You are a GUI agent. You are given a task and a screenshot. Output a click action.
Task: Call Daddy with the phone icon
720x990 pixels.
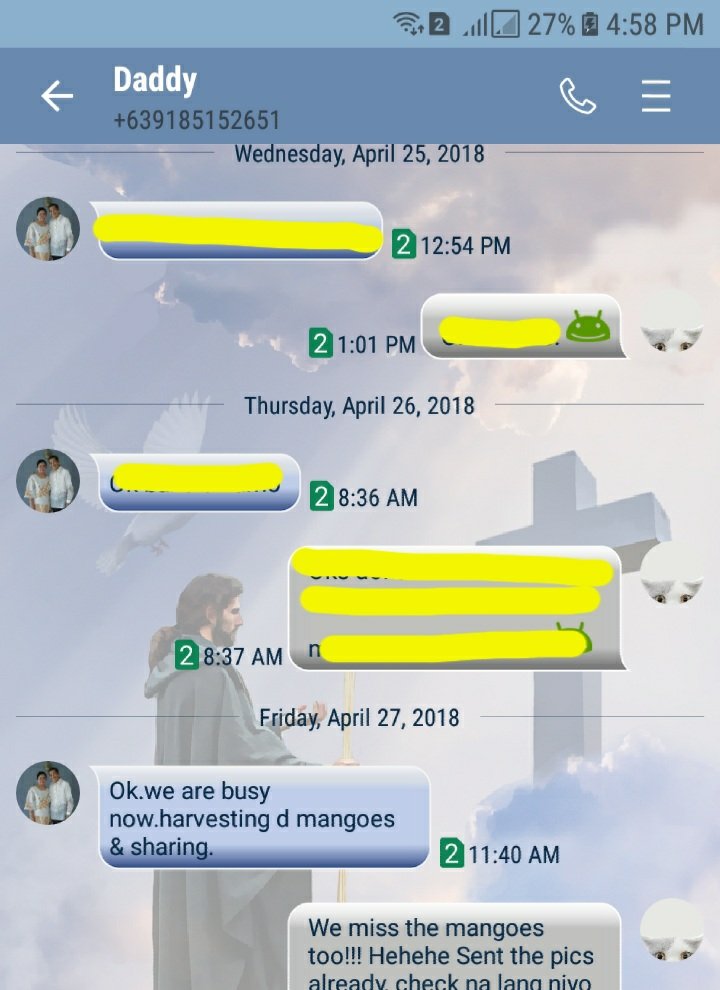tap(577, 96)
